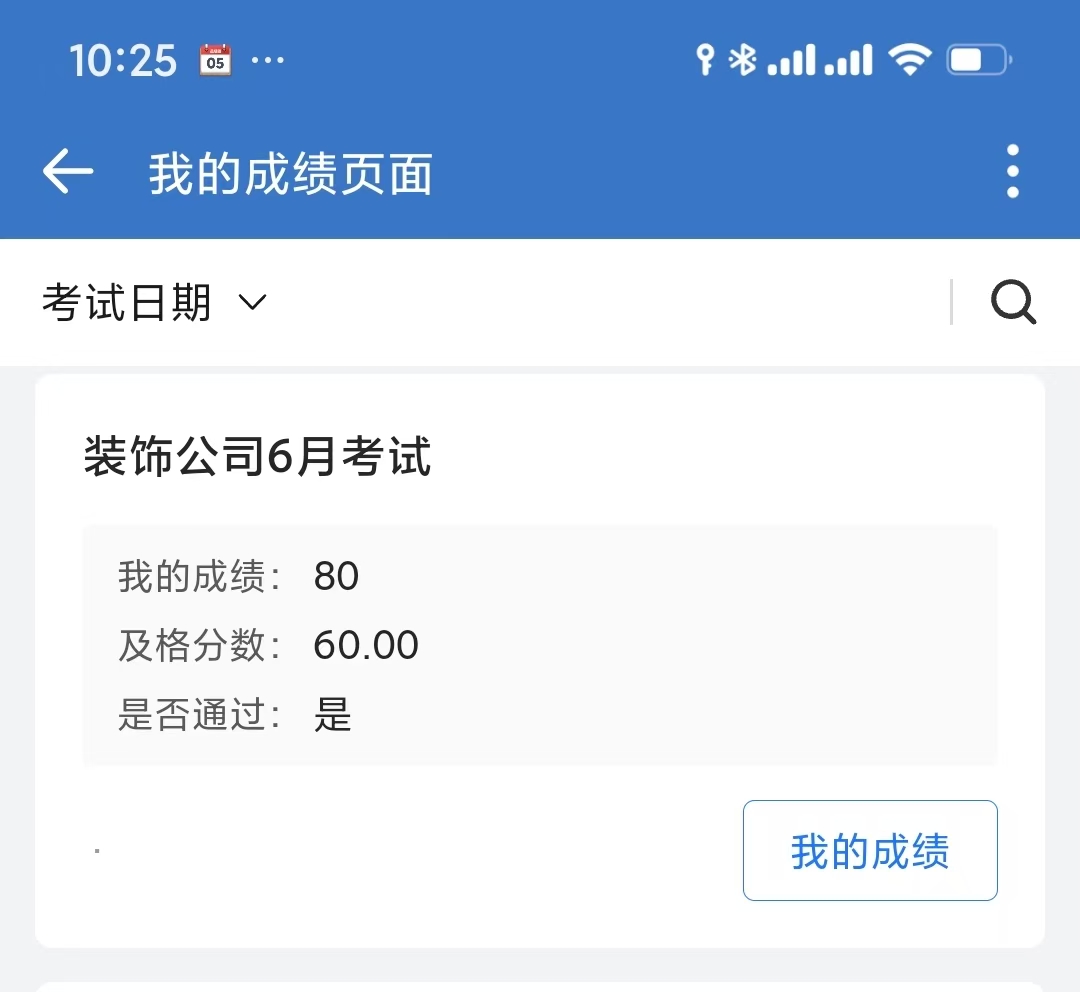This screenshot has width=1080, height=992.
Task: Go back using the arrow
Action: [68, 172]
